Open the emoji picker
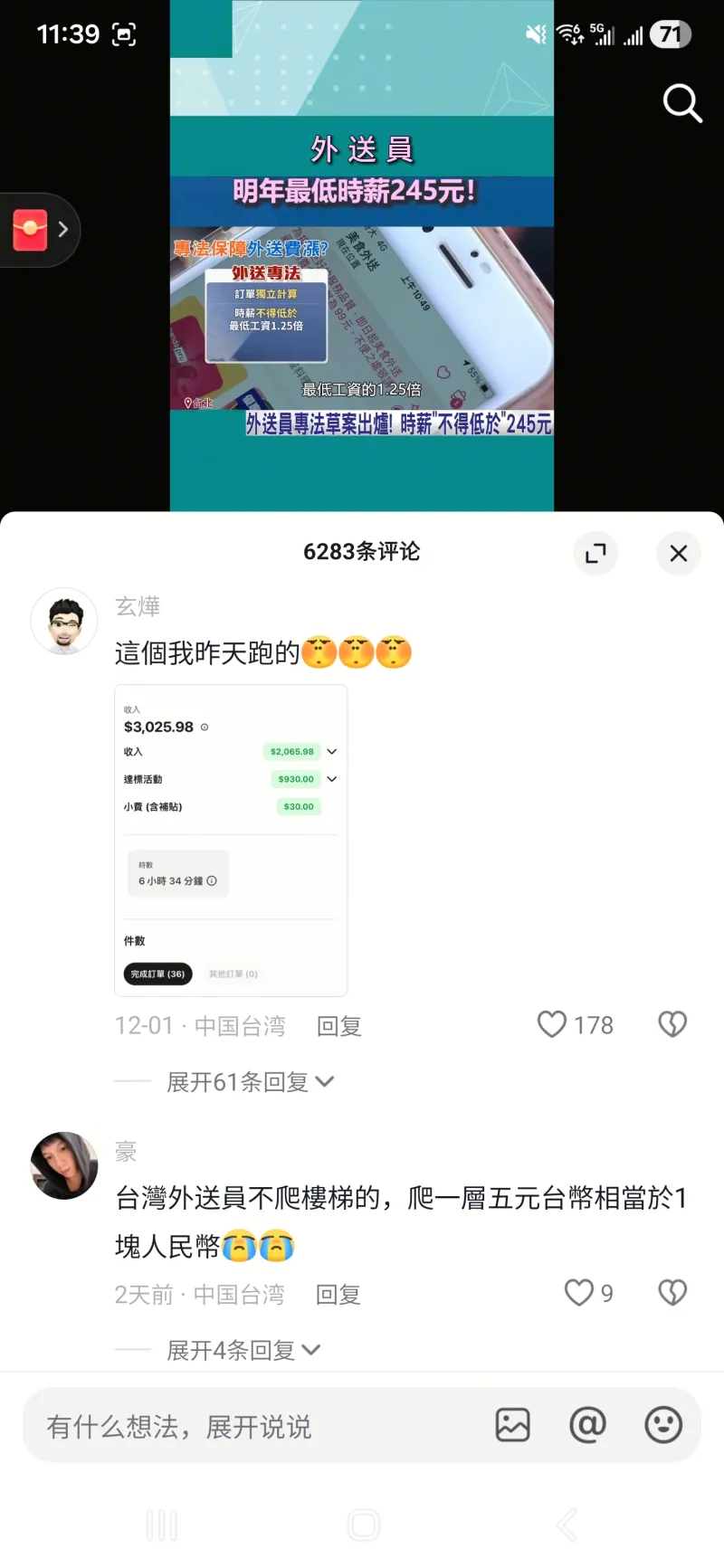Viewport: 724px width, 1568px height. 662,1425
